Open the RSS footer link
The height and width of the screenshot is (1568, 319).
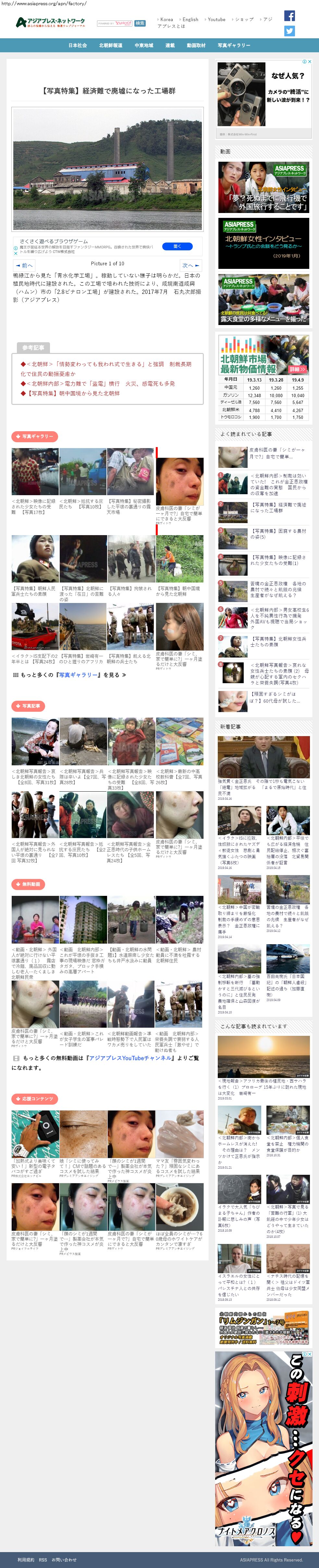coord(43,1560)
